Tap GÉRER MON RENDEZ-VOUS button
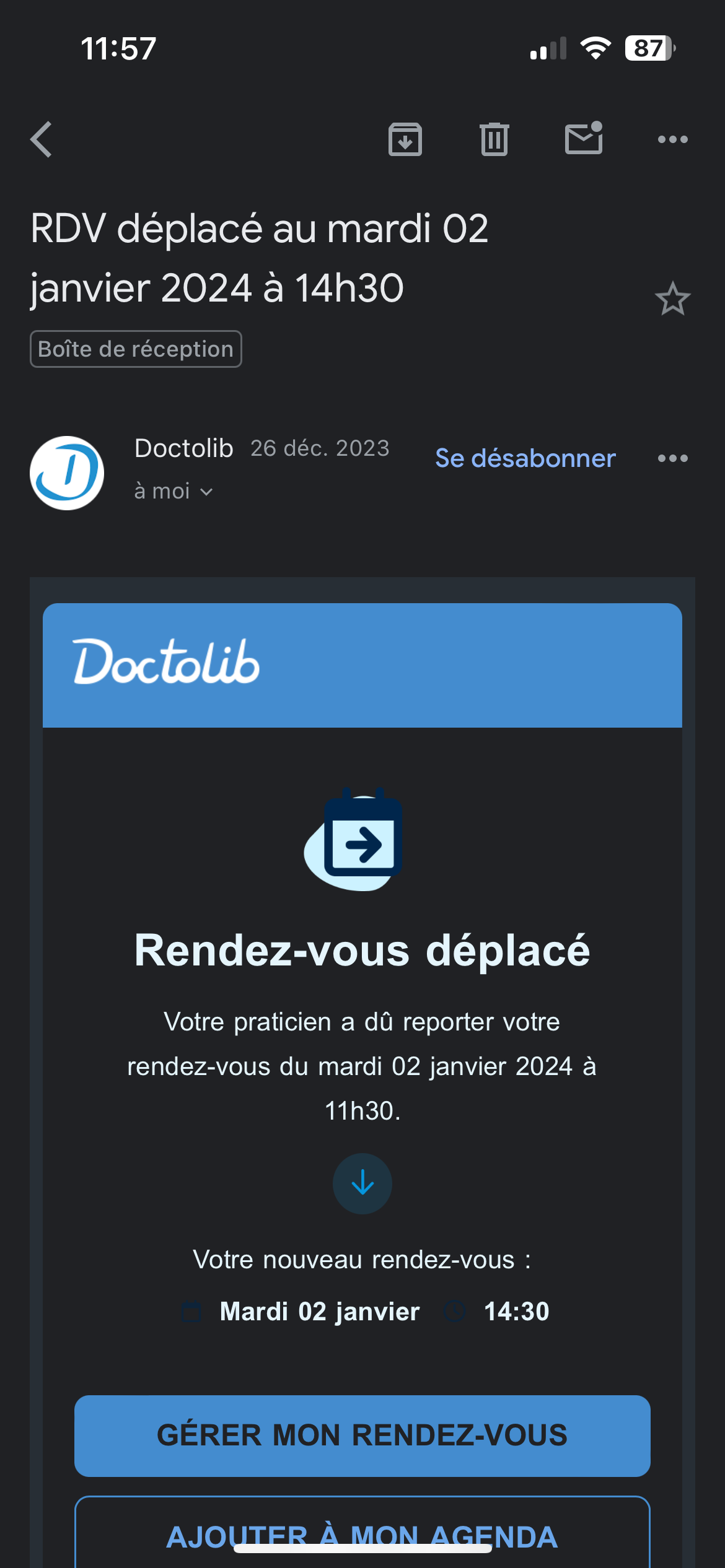This screenshot has width=725, height=1568. (x=362, y=1435)
